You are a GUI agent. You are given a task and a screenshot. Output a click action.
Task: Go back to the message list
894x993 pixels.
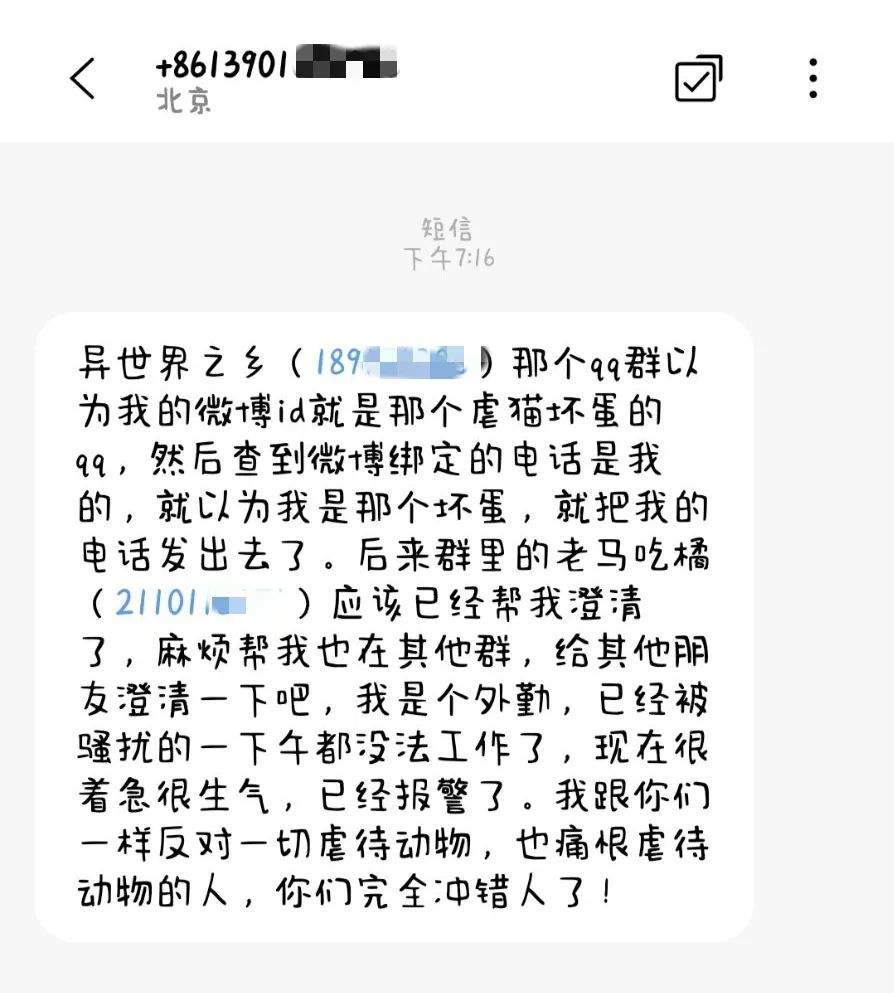[83, 78]
